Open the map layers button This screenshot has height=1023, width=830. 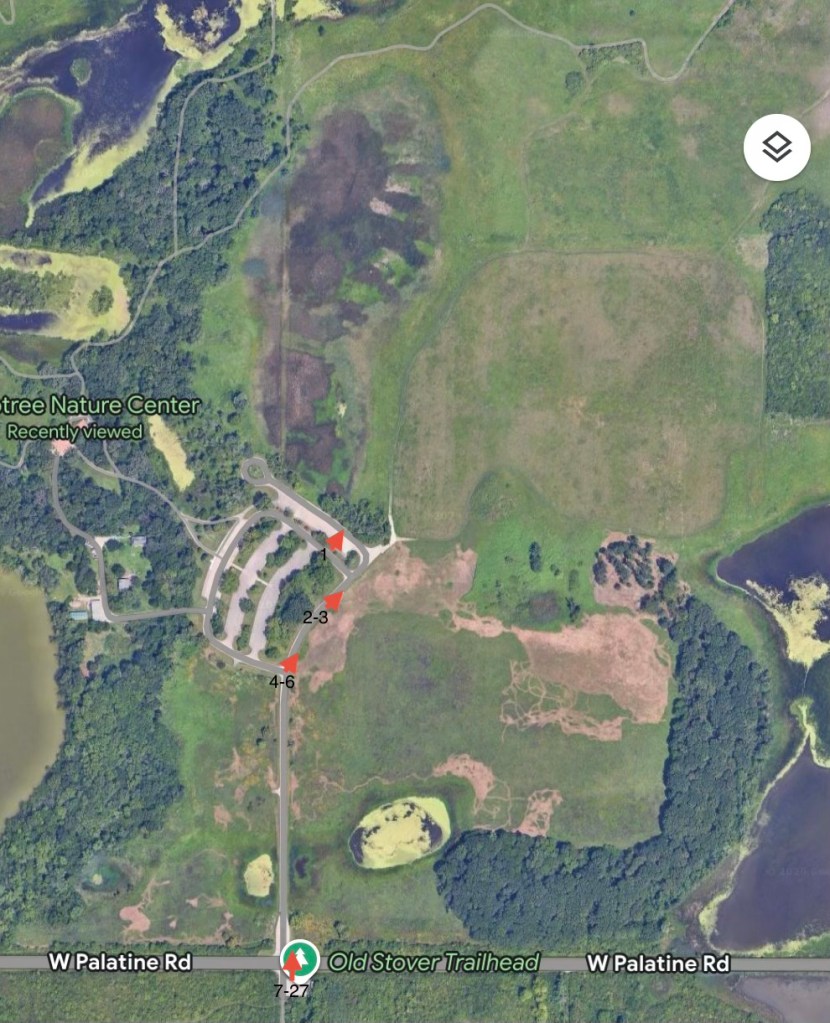click(x=777, y=148)
